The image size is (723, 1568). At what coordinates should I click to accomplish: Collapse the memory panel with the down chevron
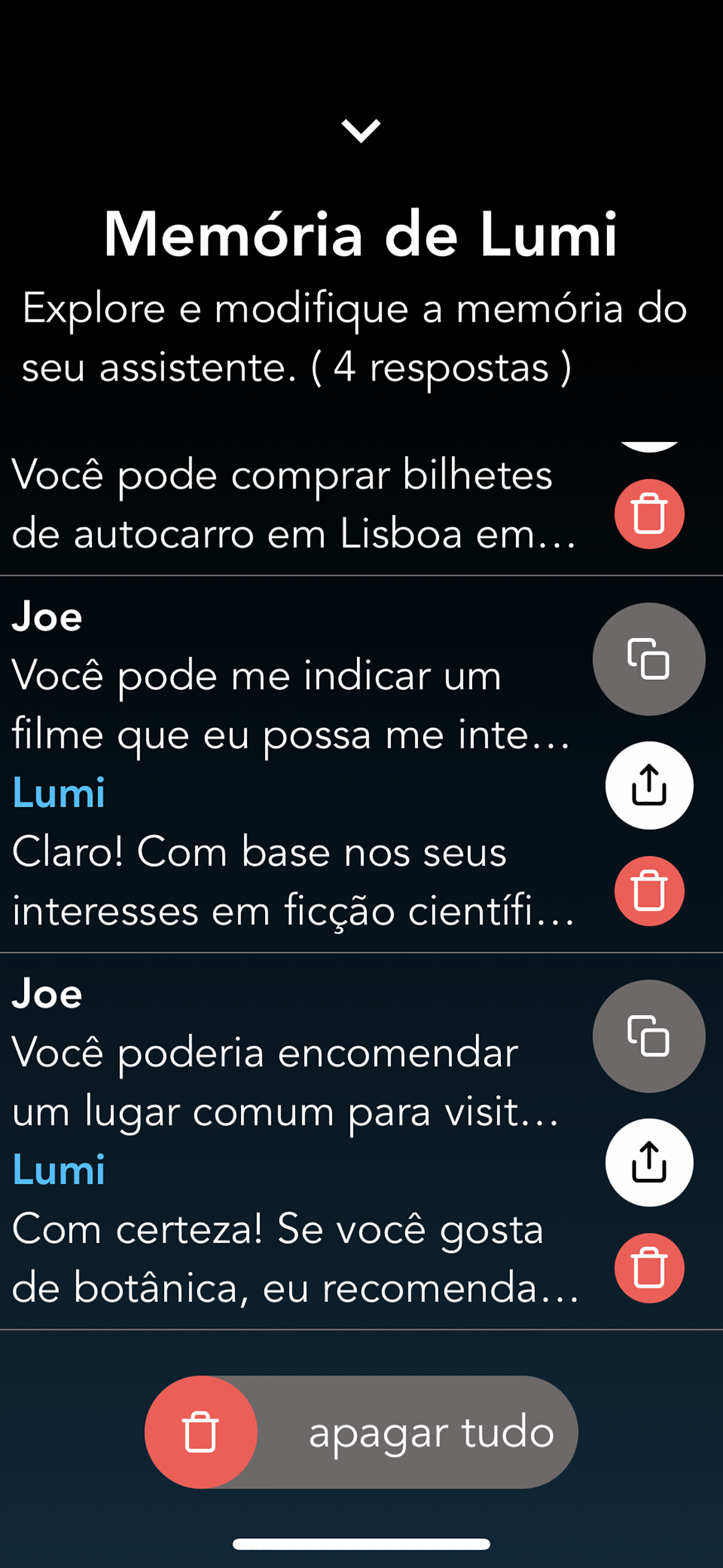click(x=361, y=131)
